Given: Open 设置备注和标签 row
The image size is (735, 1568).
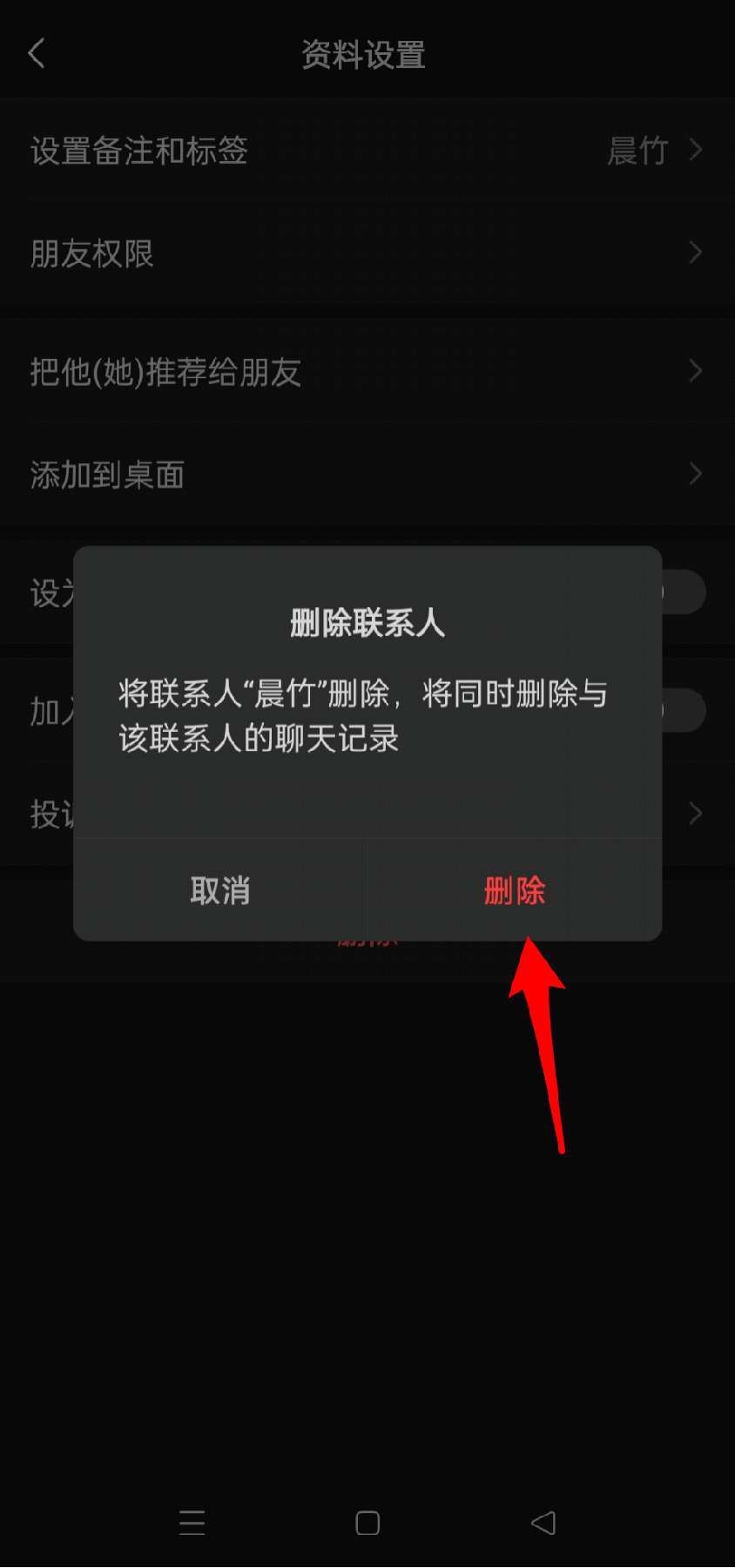Looking at the screenshot, I should (366, 151).
